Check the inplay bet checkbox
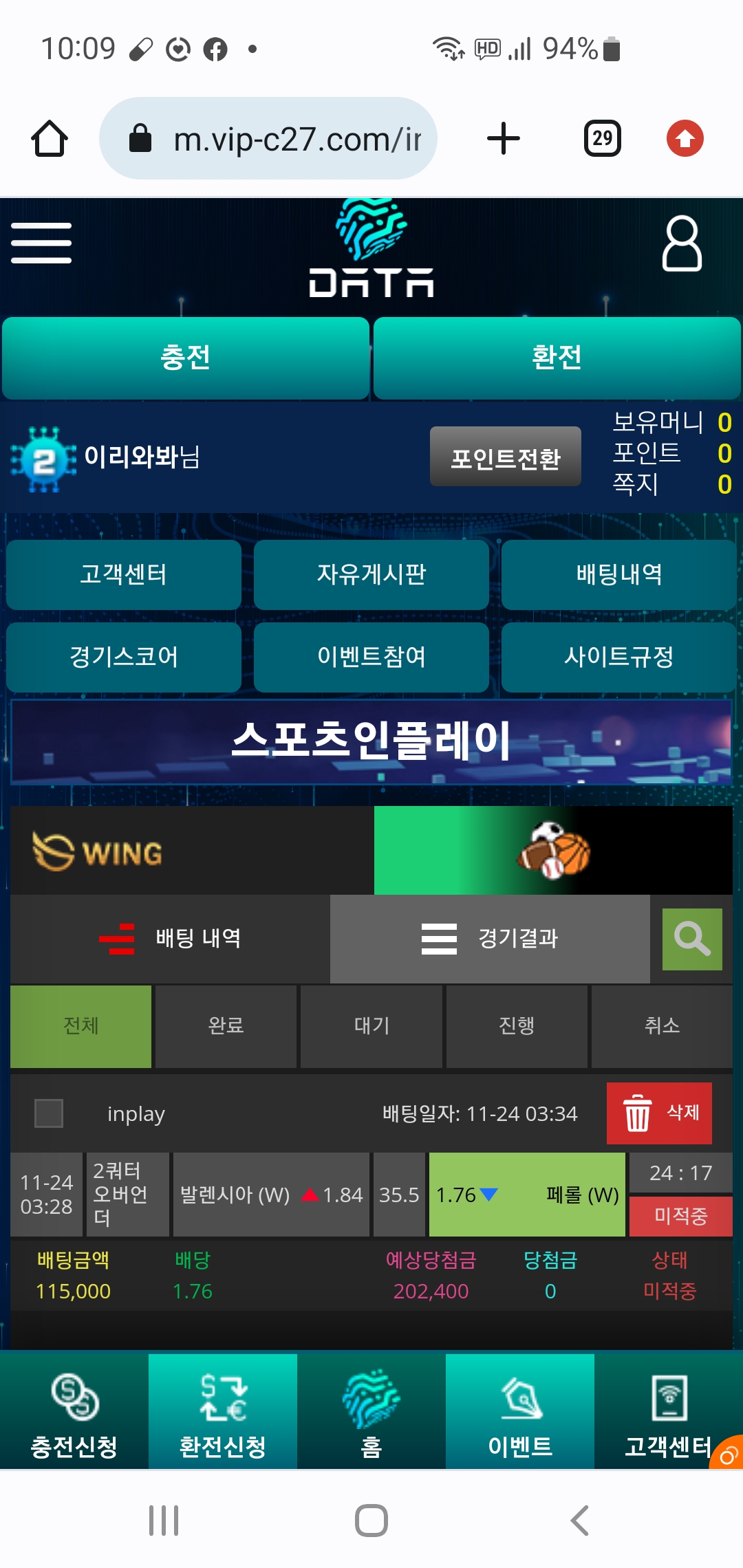Screen dimensions: 743x1568 click(49, 1113)
